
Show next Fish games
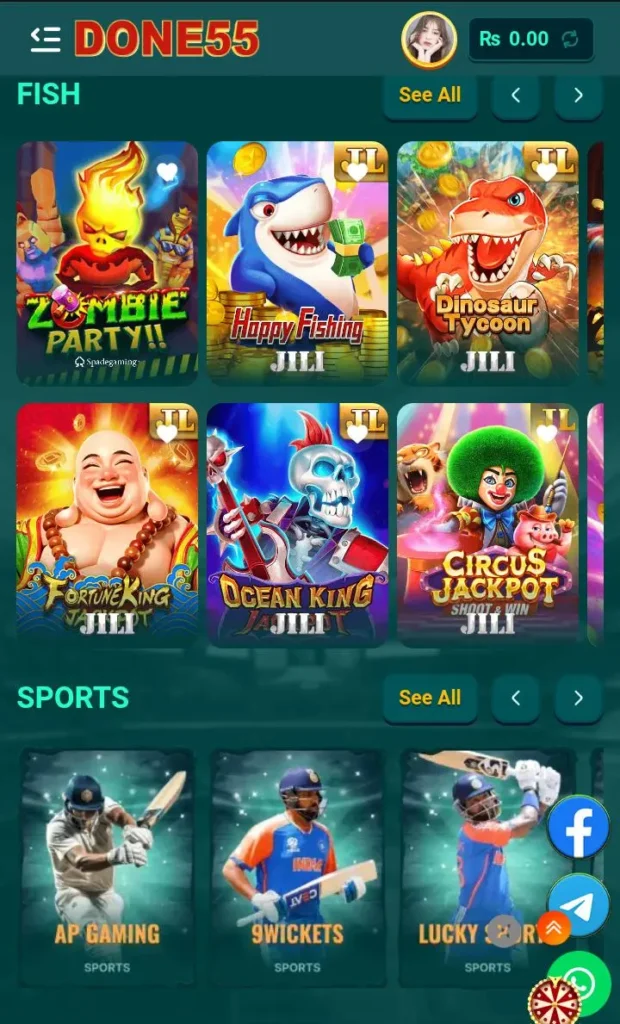[578, 96]
